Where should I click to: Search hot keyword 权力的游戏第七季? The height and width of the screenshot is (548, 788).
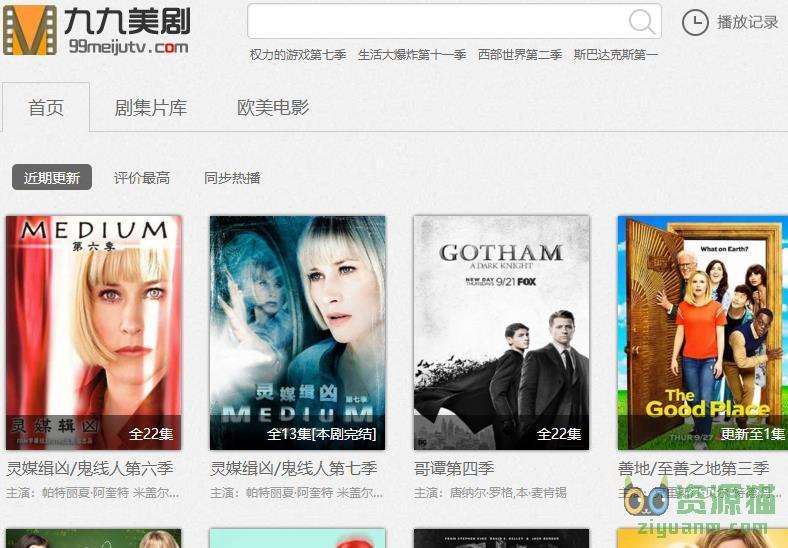[298, 55]
